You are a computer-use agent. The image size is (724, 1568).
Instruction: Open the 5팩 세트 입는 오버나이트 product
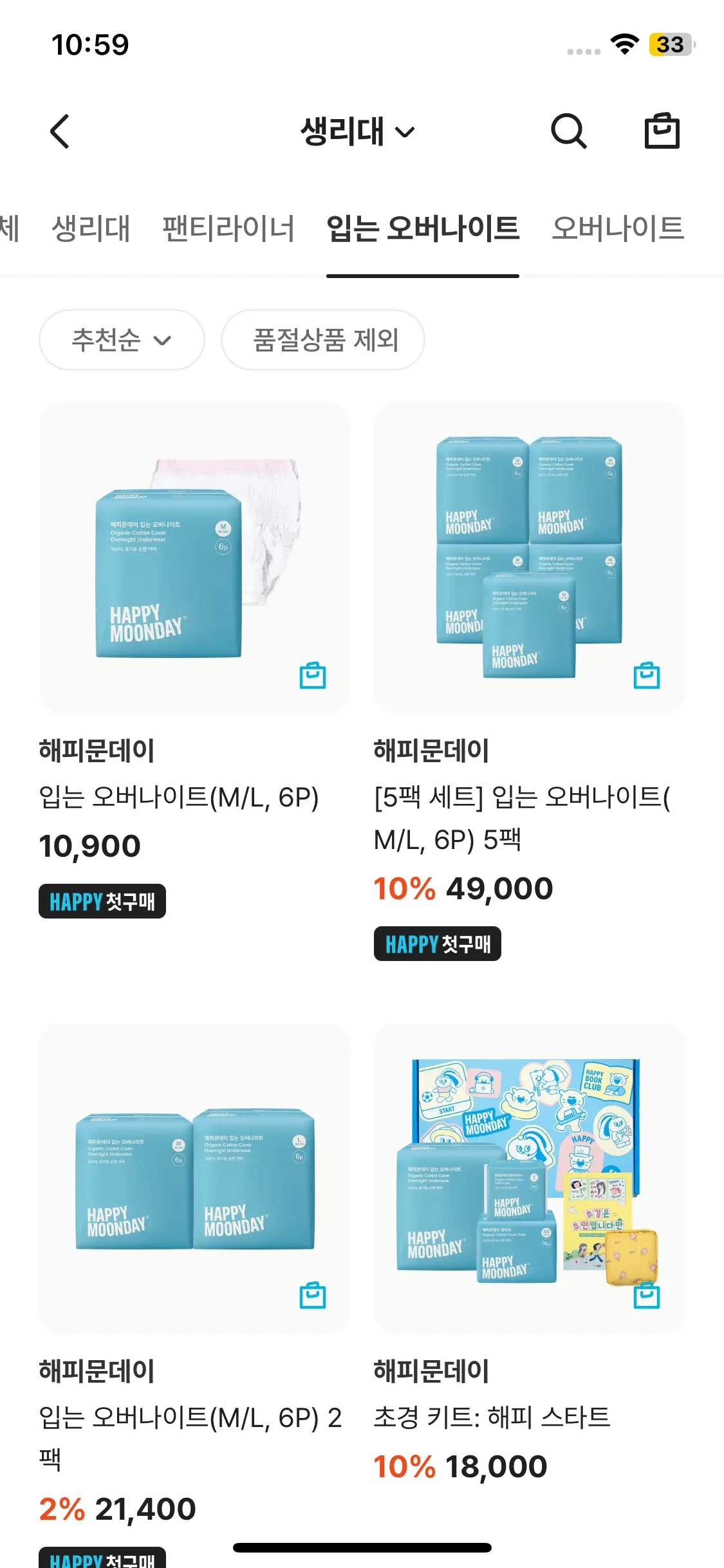(521, 817)
